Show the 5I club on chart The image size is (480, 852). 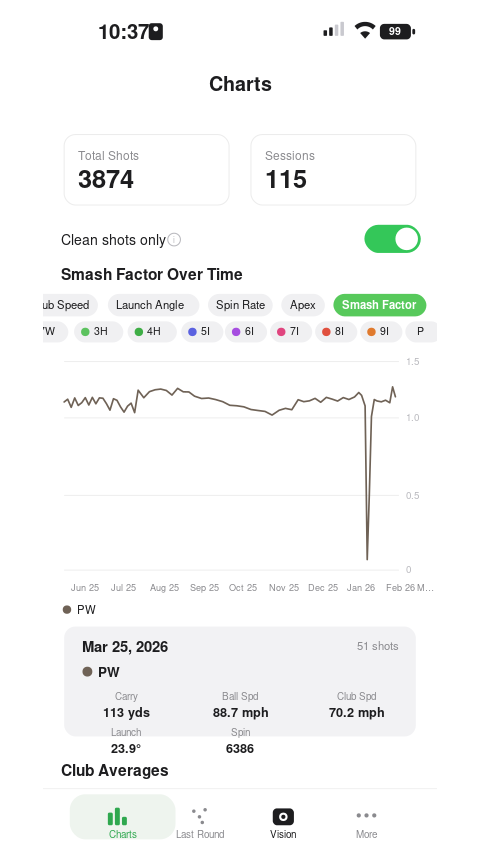[x=202, y=331]
